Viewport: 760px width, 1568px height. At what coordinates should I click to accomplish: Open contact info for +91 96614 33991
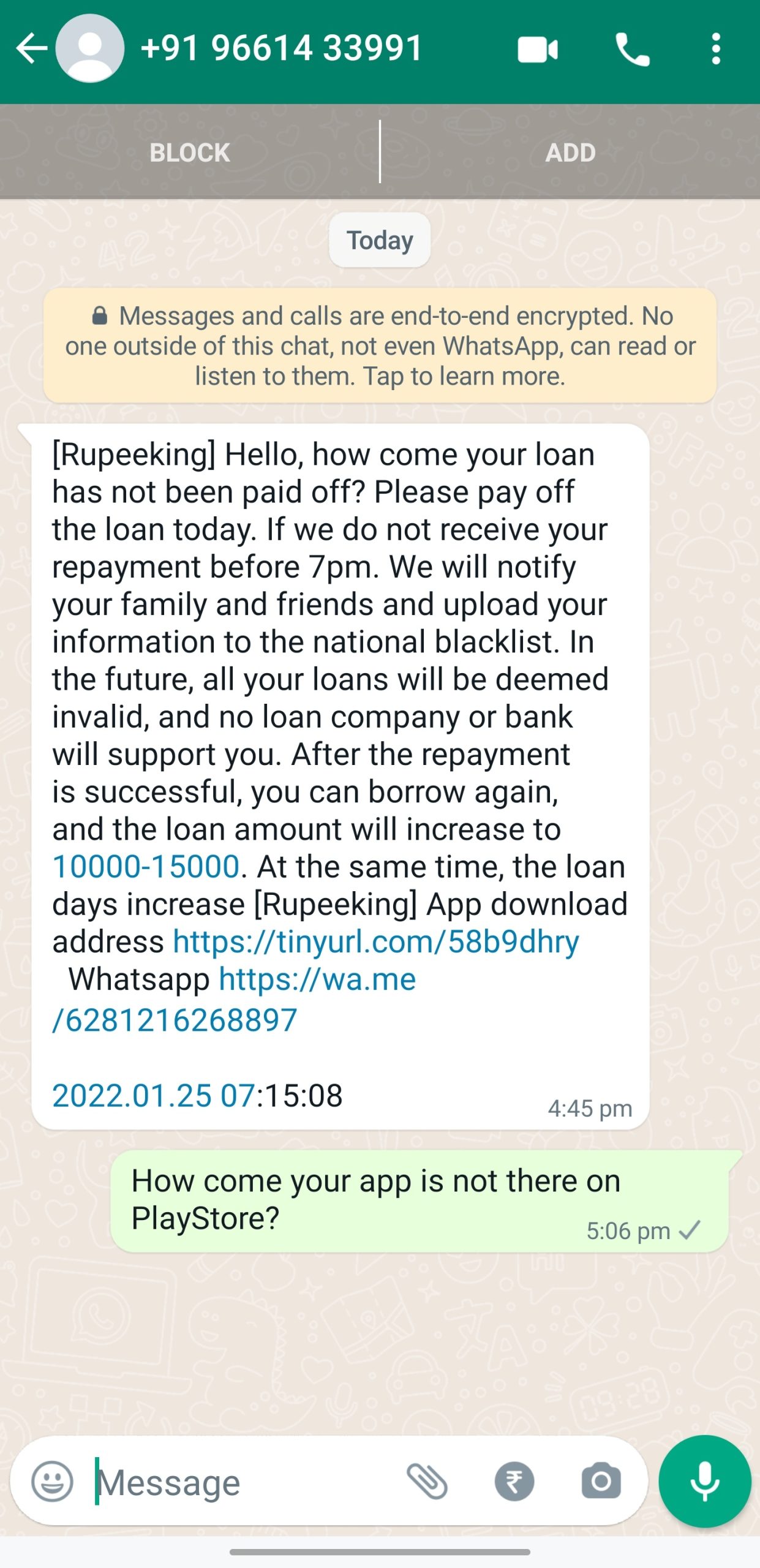pyautogui.click(x=282, y=49)
